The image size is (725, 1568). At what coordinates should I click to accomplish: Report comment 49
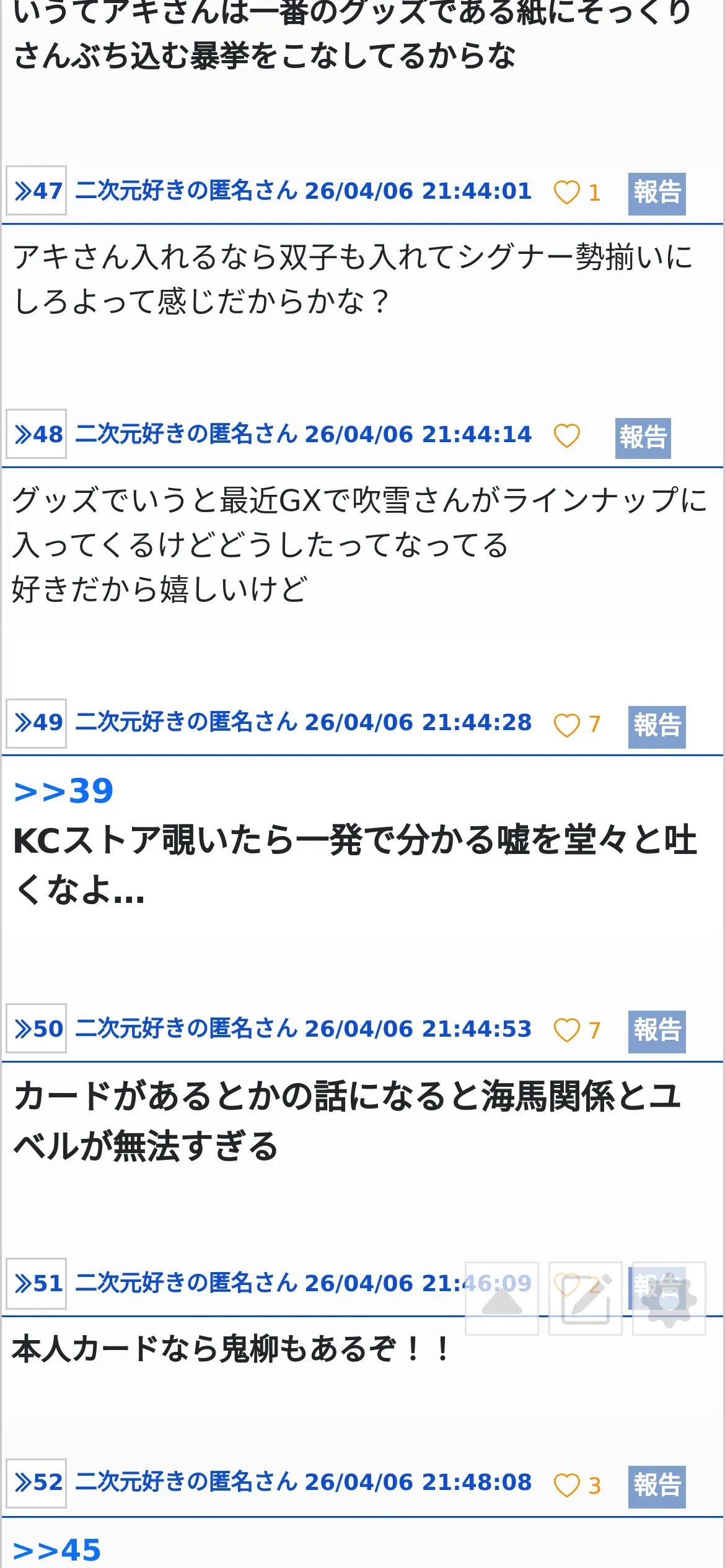(x=657, y=727)
